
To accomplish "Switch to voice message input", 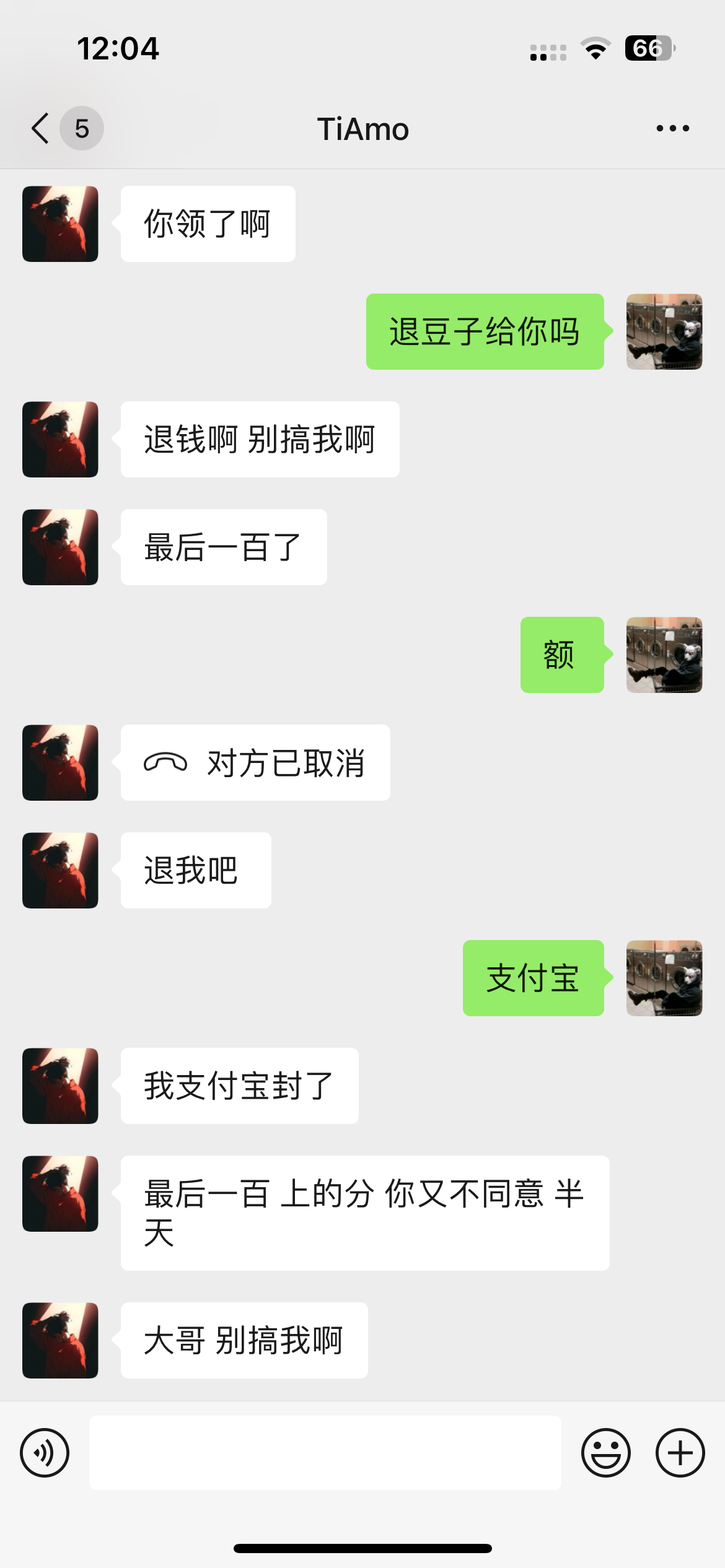I will (x=45, y=1453).
